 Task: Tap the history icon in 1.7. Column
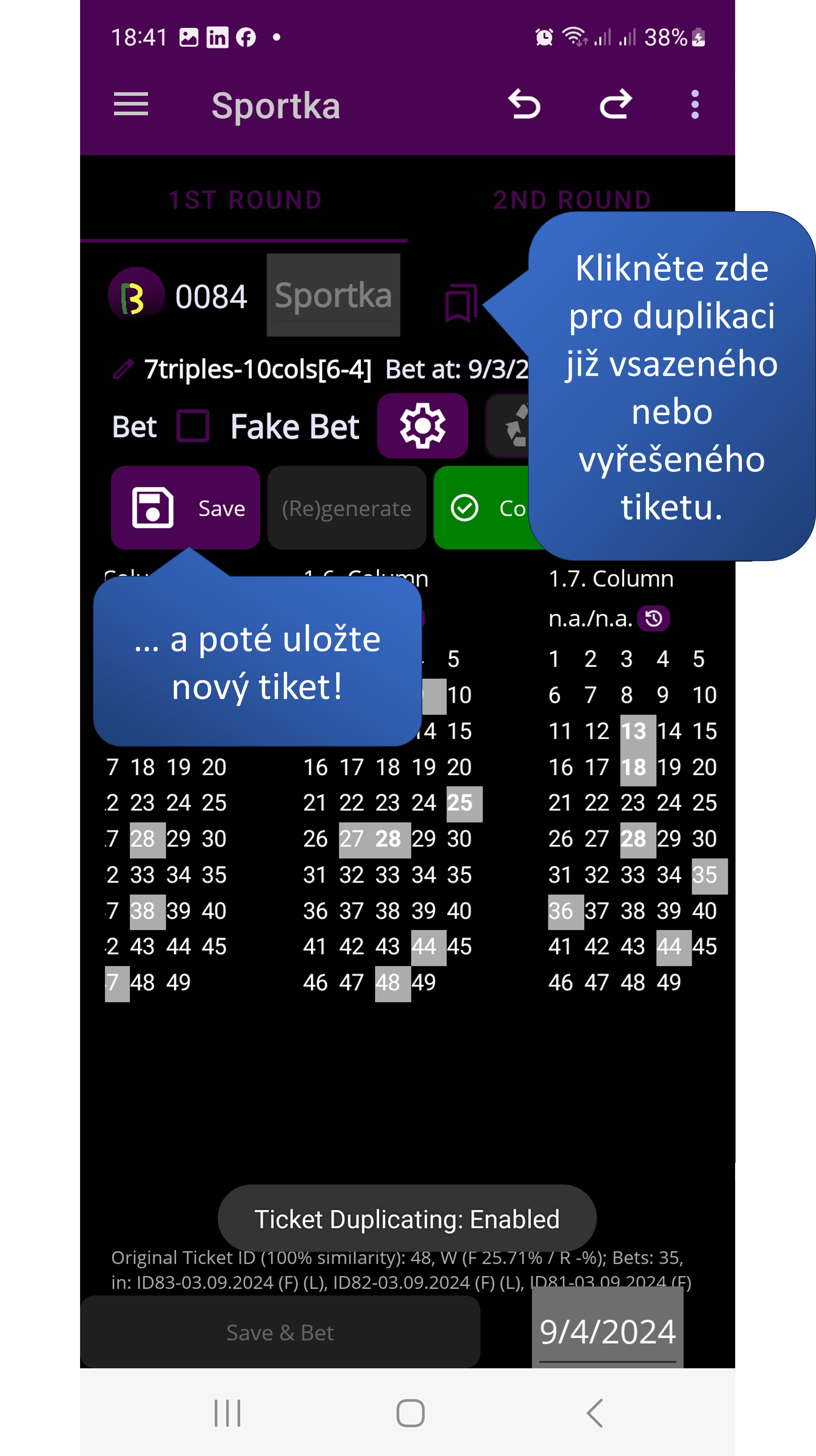point(654,618)
